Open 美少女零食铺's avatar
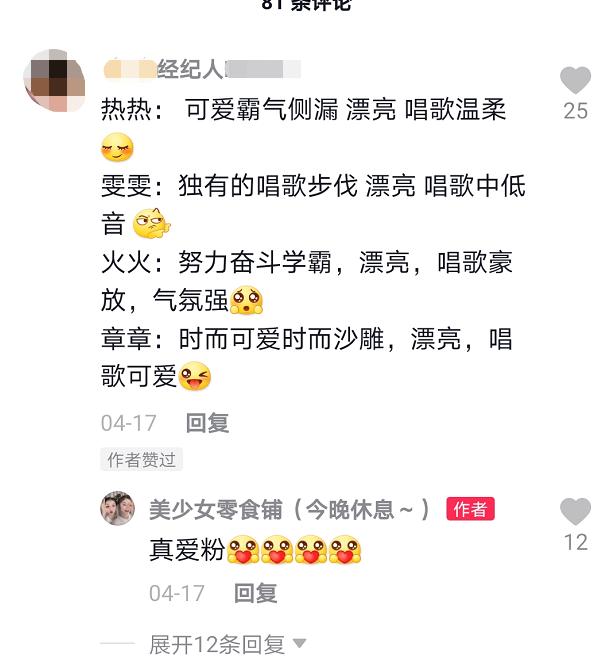This screenshot has height=670, width=611. point(118,509)
